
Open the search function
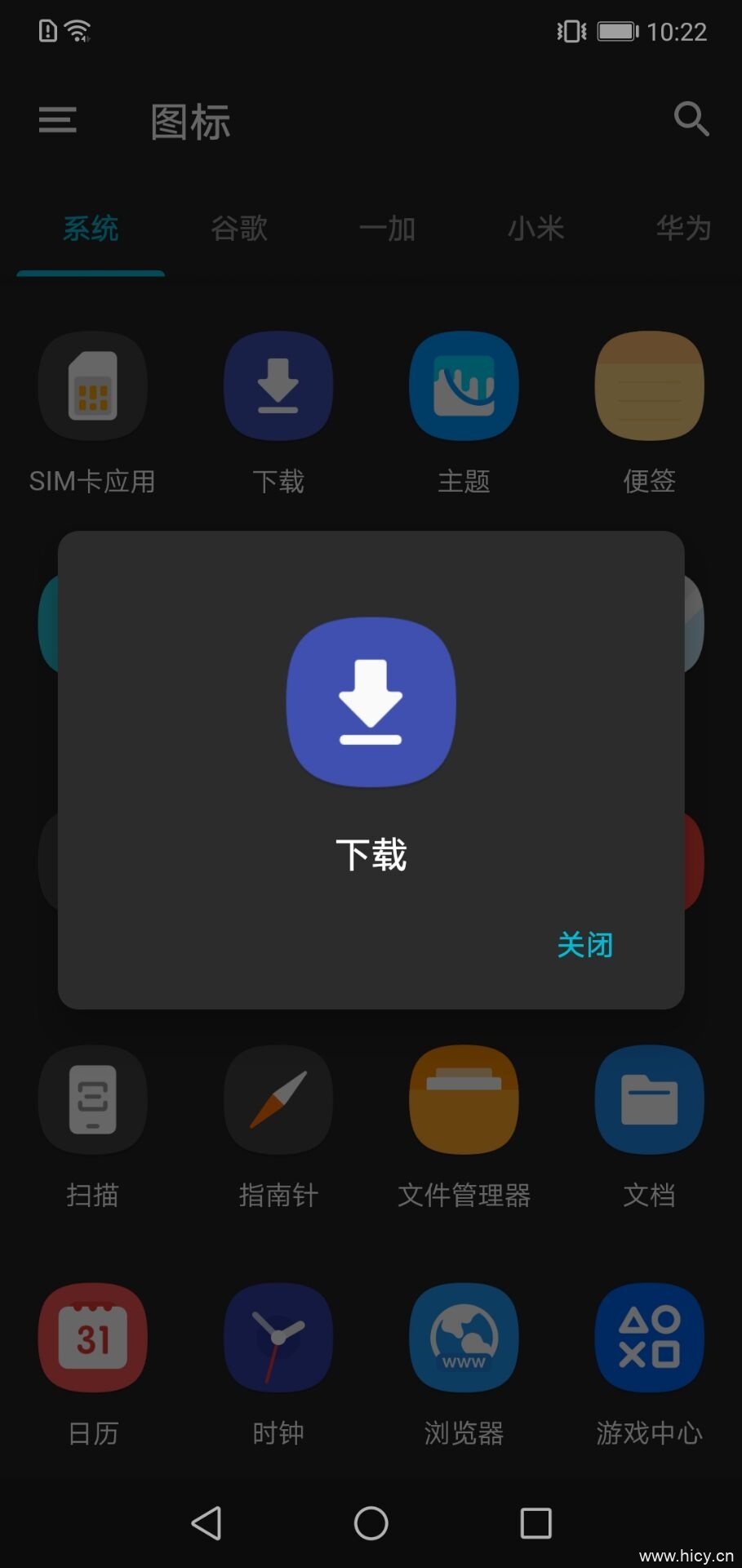(x=690, y=119)
